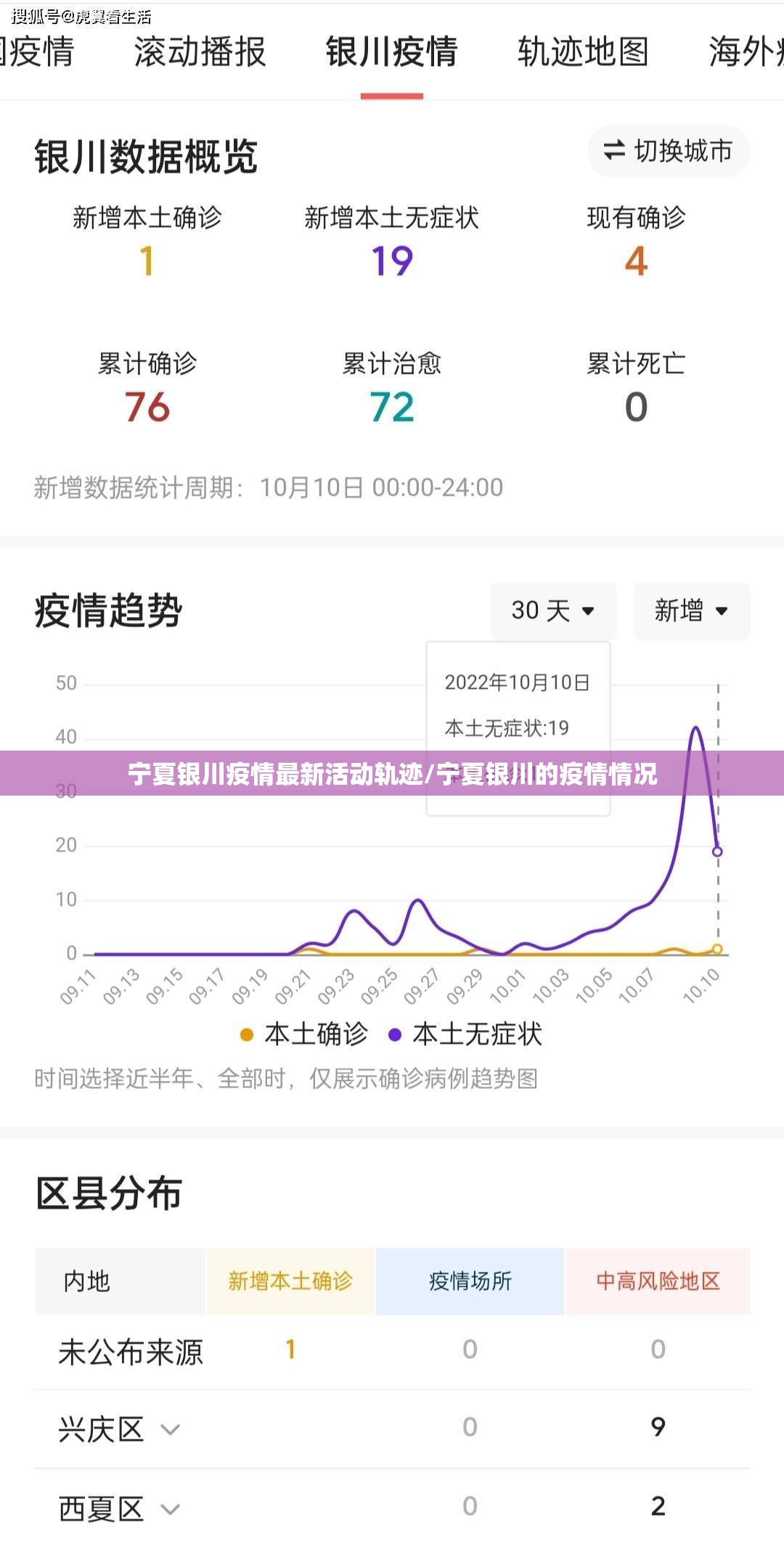
Task: Open the 轨迹地图 tab
Action: point(583,52)
